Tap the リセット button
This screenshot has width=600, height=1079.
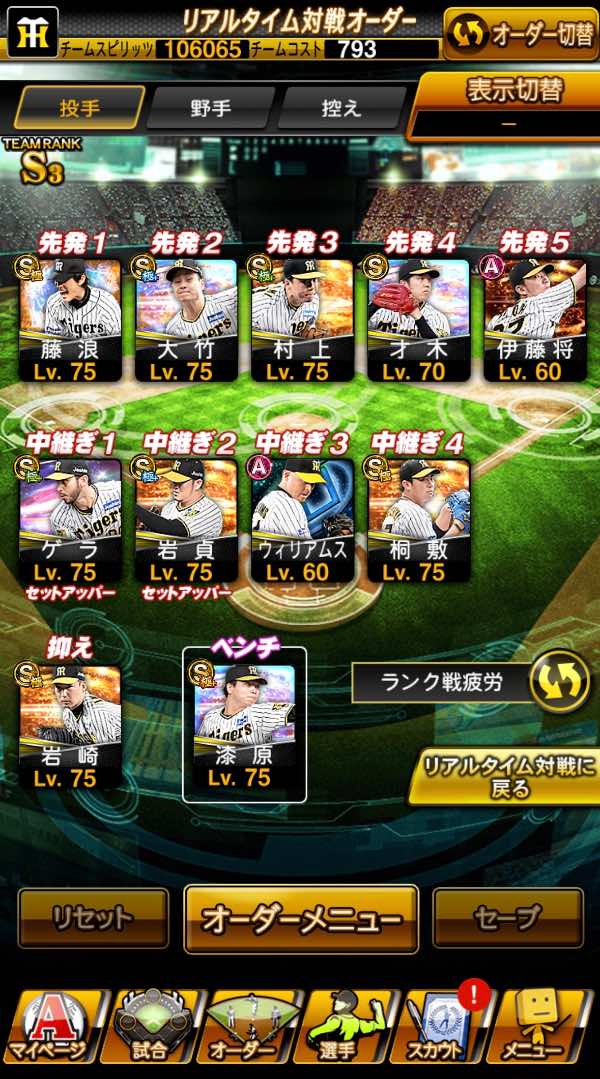point(93,918)
